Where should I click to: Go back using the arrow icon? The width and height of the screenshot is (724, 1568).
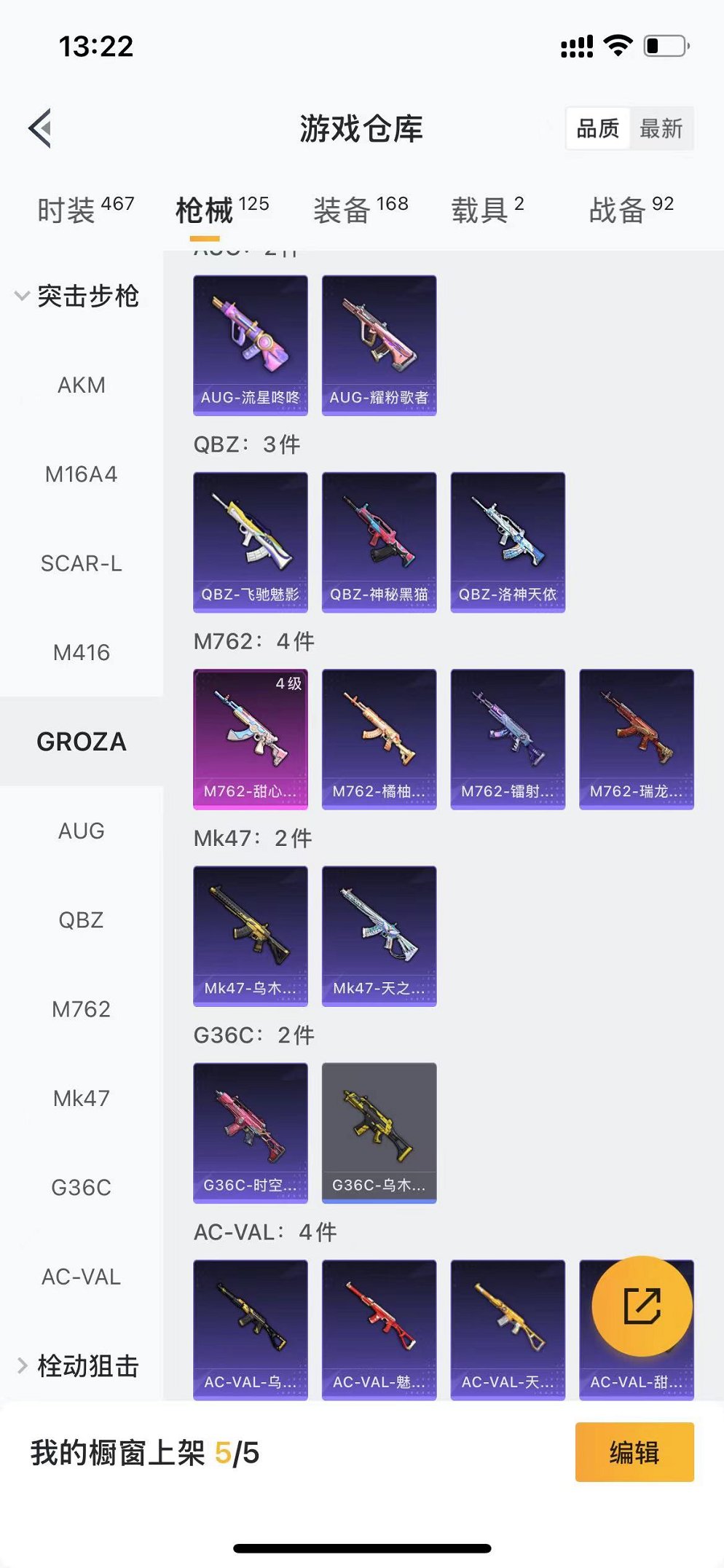41,128
